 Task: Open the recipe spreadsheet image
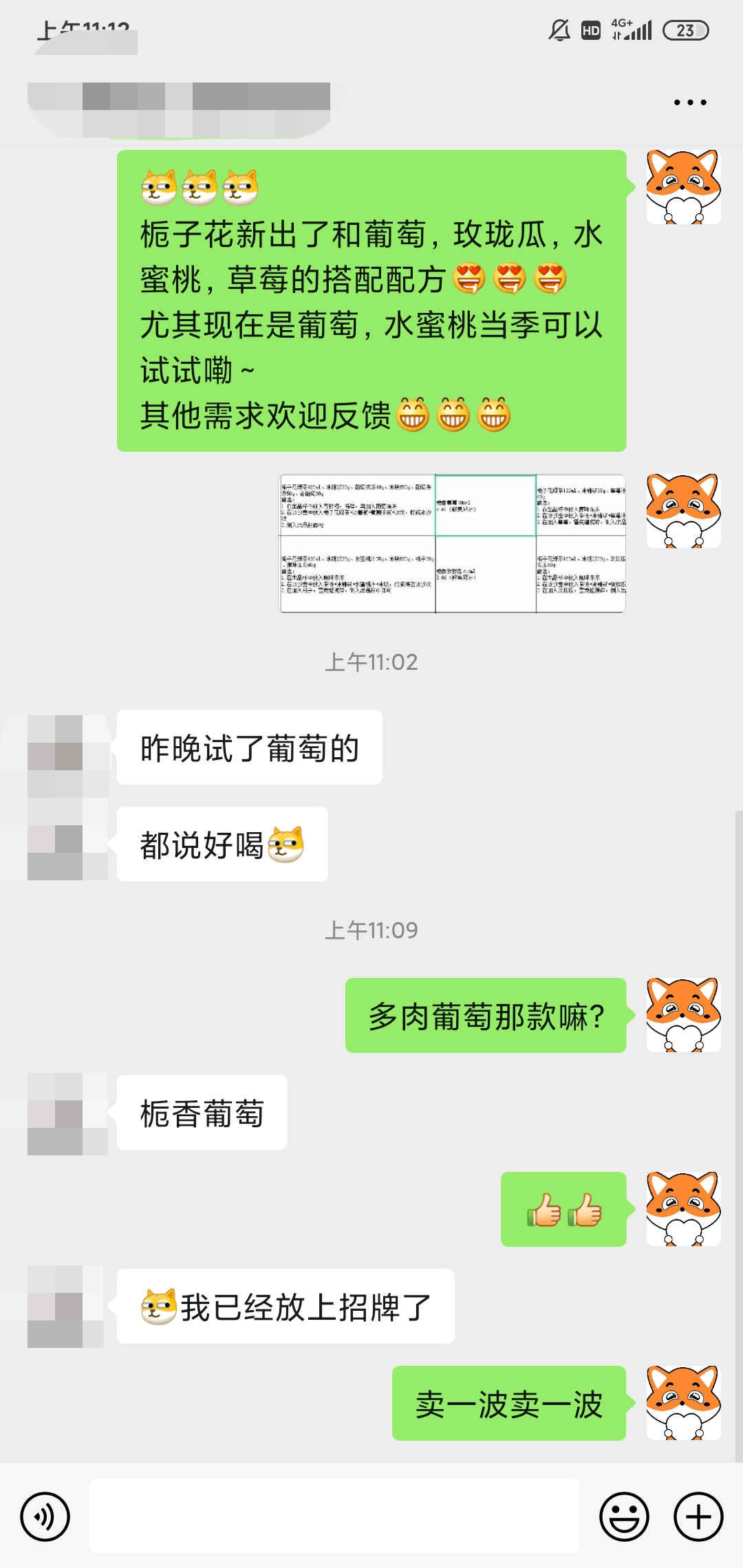[x=452, y=543]
